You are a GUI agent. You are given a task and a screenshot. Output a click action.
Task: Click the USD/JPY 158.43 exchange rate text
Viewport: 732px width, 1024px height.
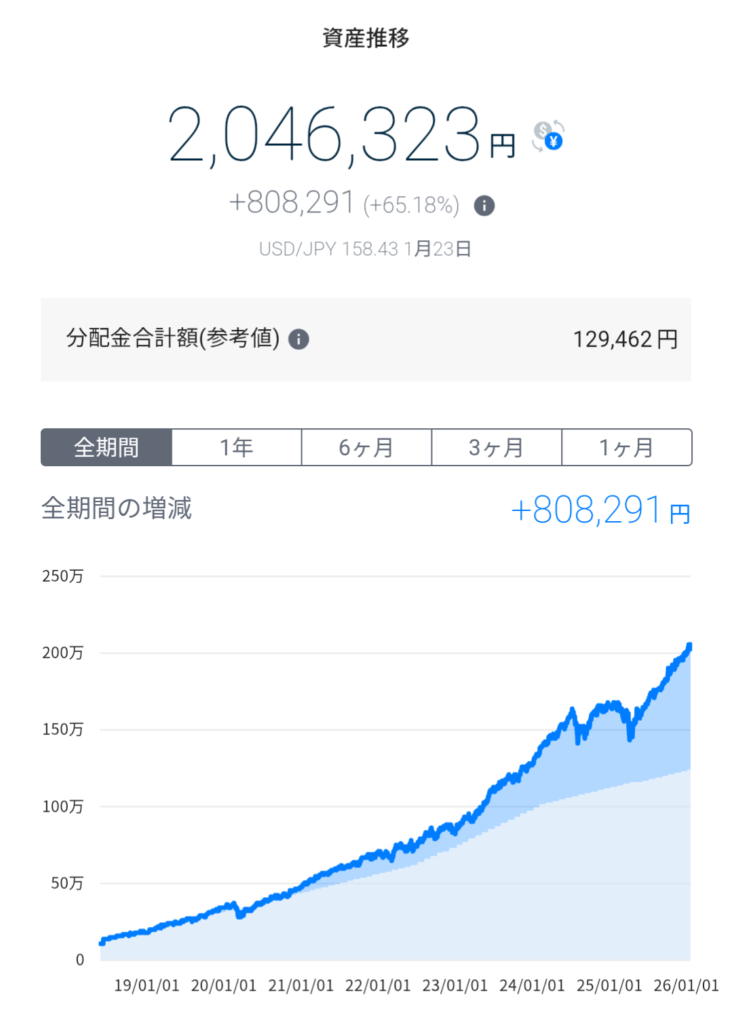click(x=365, y=248)
